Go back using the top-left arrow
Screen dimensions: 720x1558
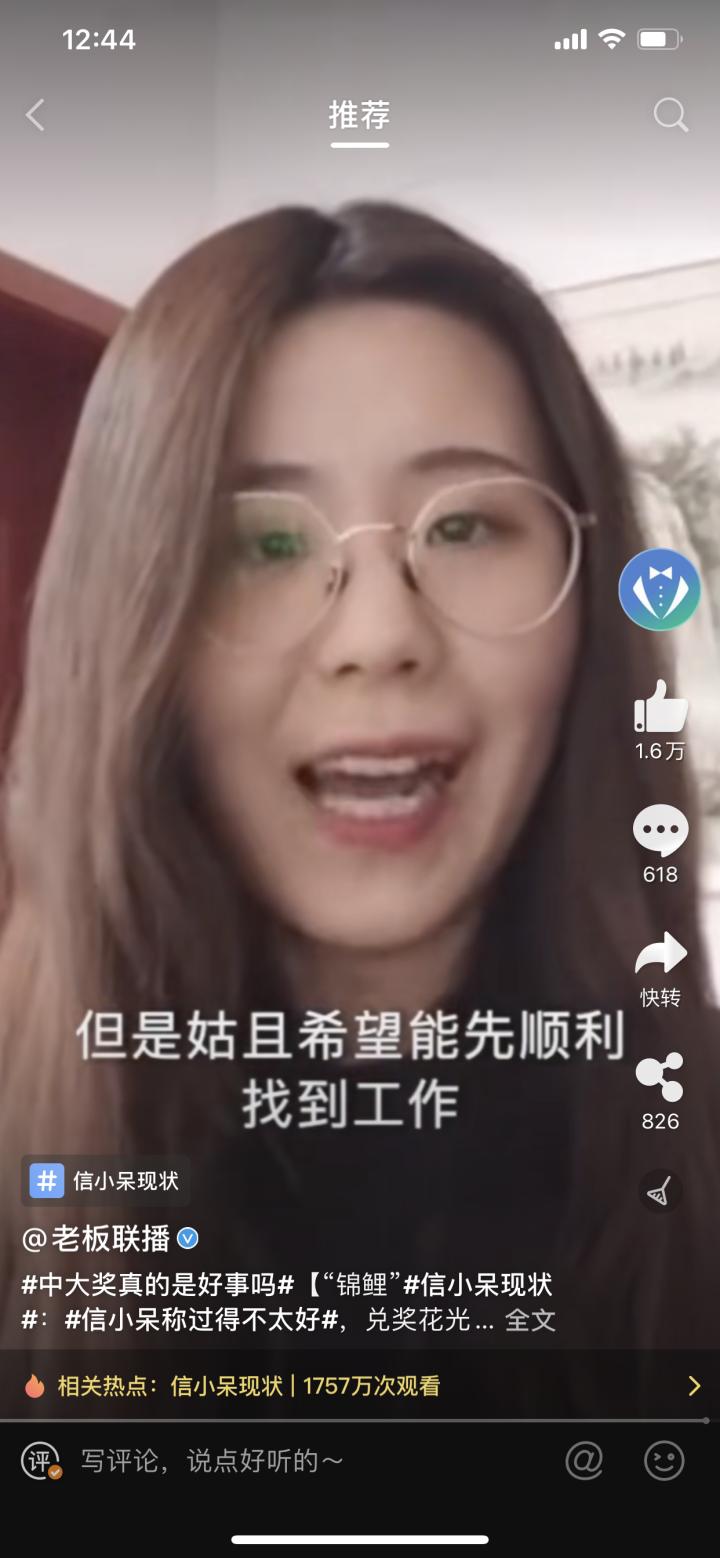point(35,116)
